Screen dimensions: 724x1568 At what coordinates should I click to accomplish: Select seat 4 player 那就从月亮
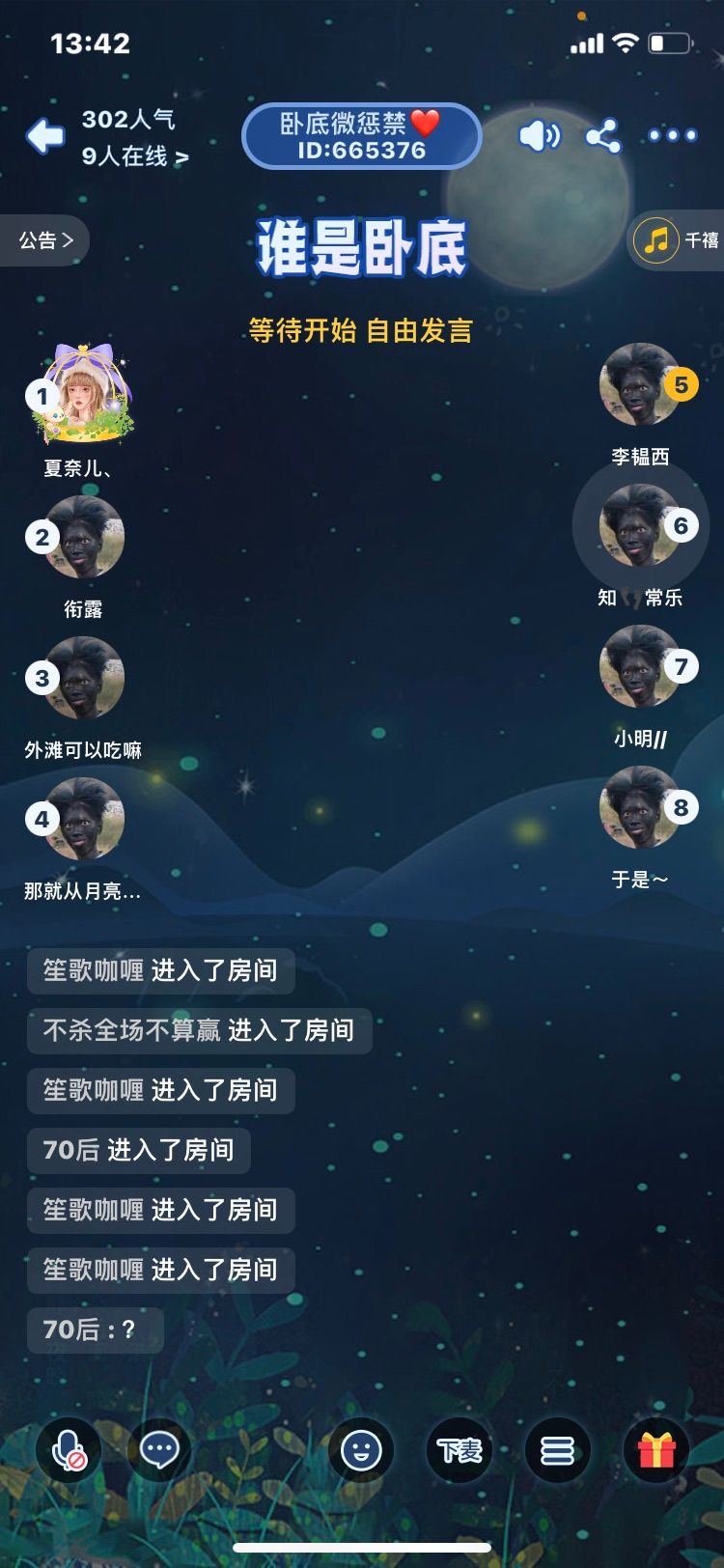(x=85, y=819)
